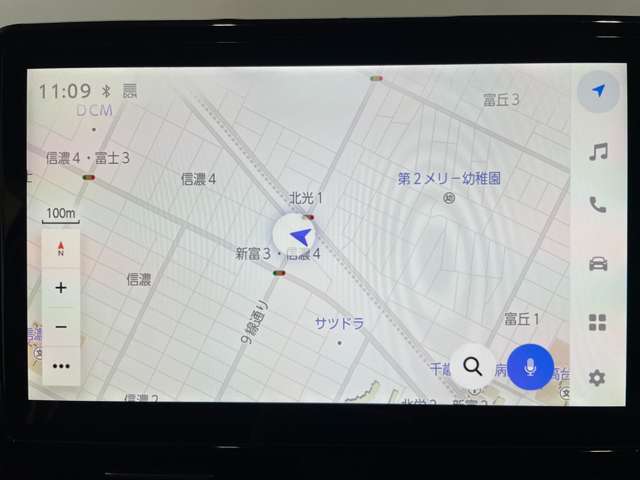
Task: Open more map options
Action: pos(61,366)
